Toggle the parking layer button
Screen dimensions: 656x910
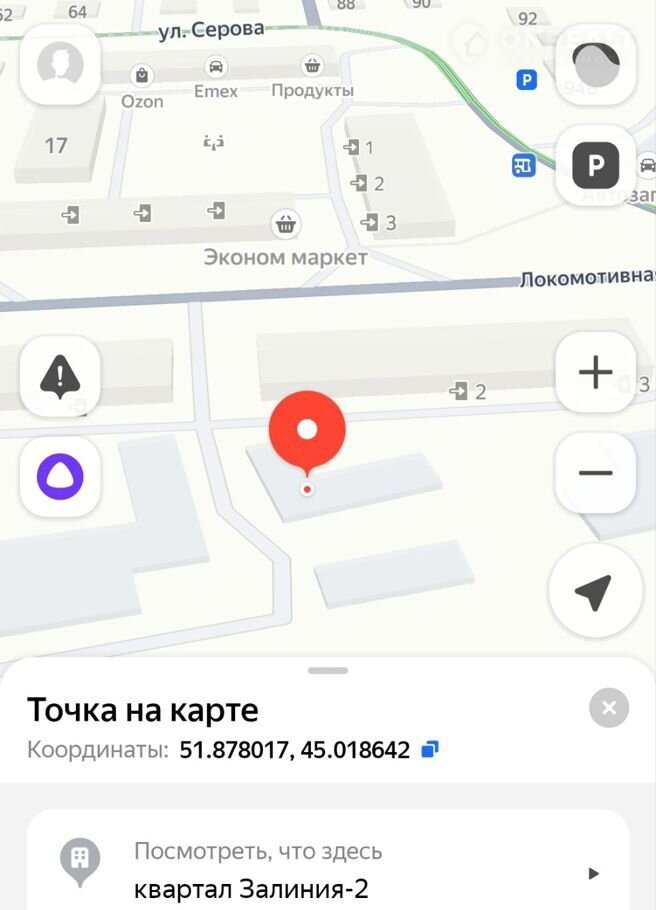click(596, 165)
